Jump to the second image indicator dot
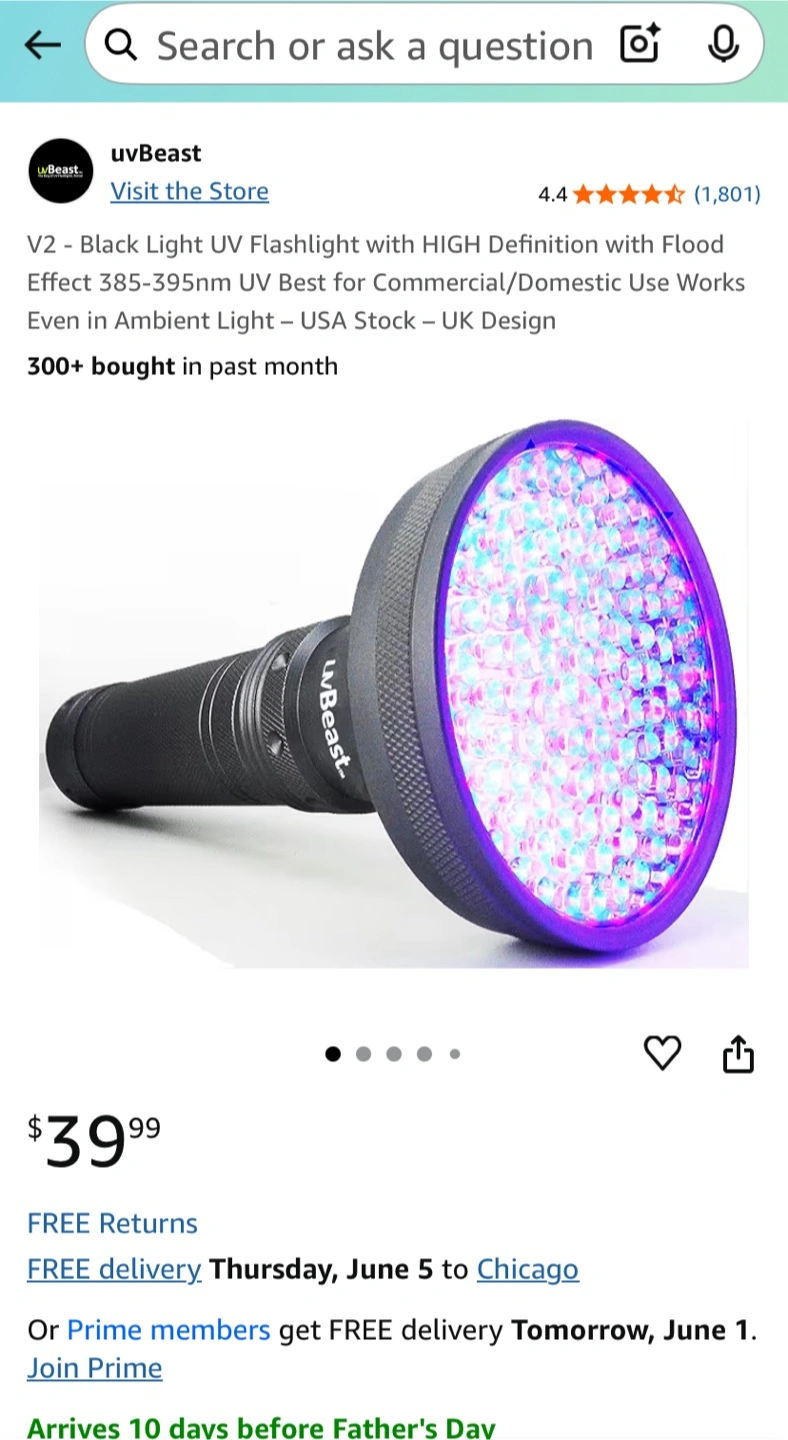This screenshot has height=1440, width=788. point(363,1053)
